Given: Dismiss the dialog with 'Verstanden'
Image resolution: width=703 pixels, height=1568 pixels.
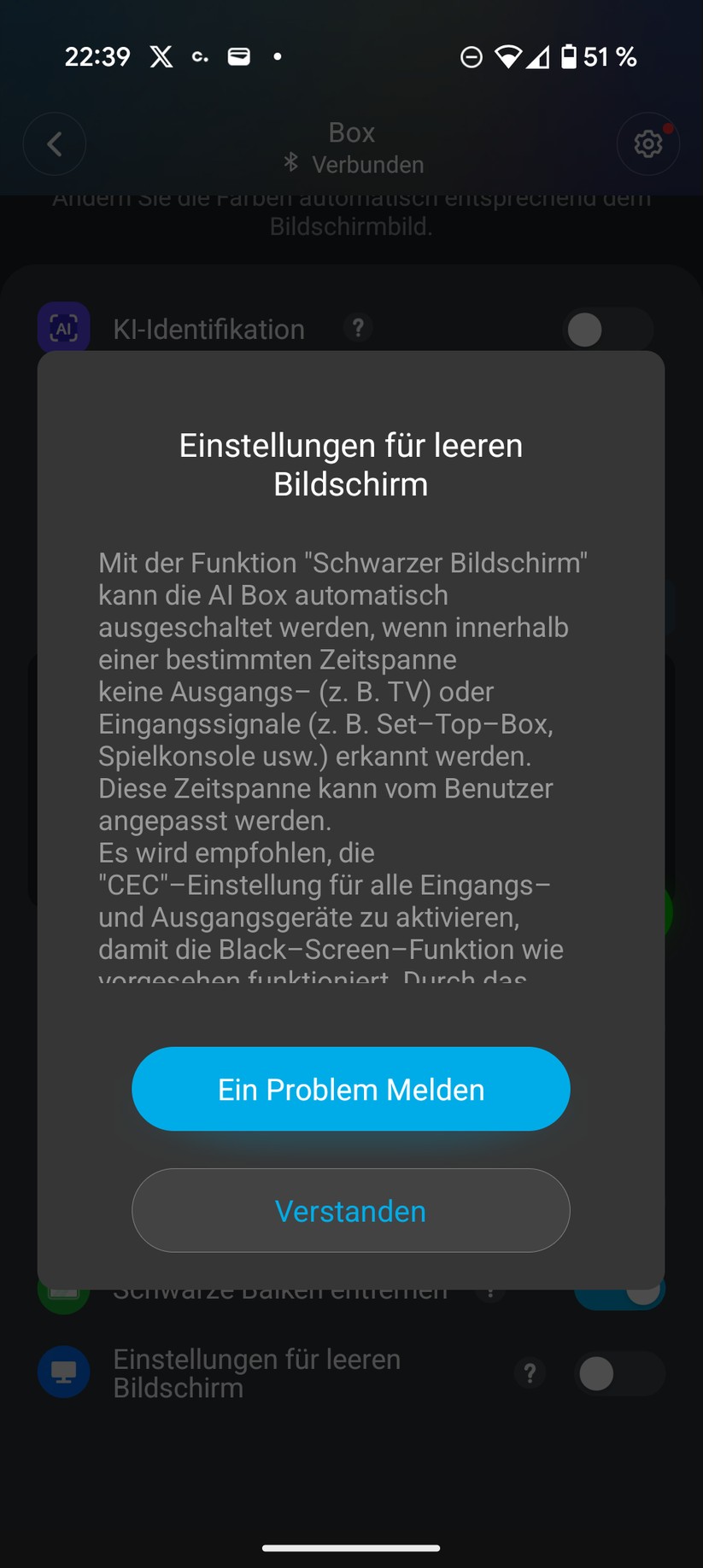Looking at the screenshot, I should tap(350, 1210).
